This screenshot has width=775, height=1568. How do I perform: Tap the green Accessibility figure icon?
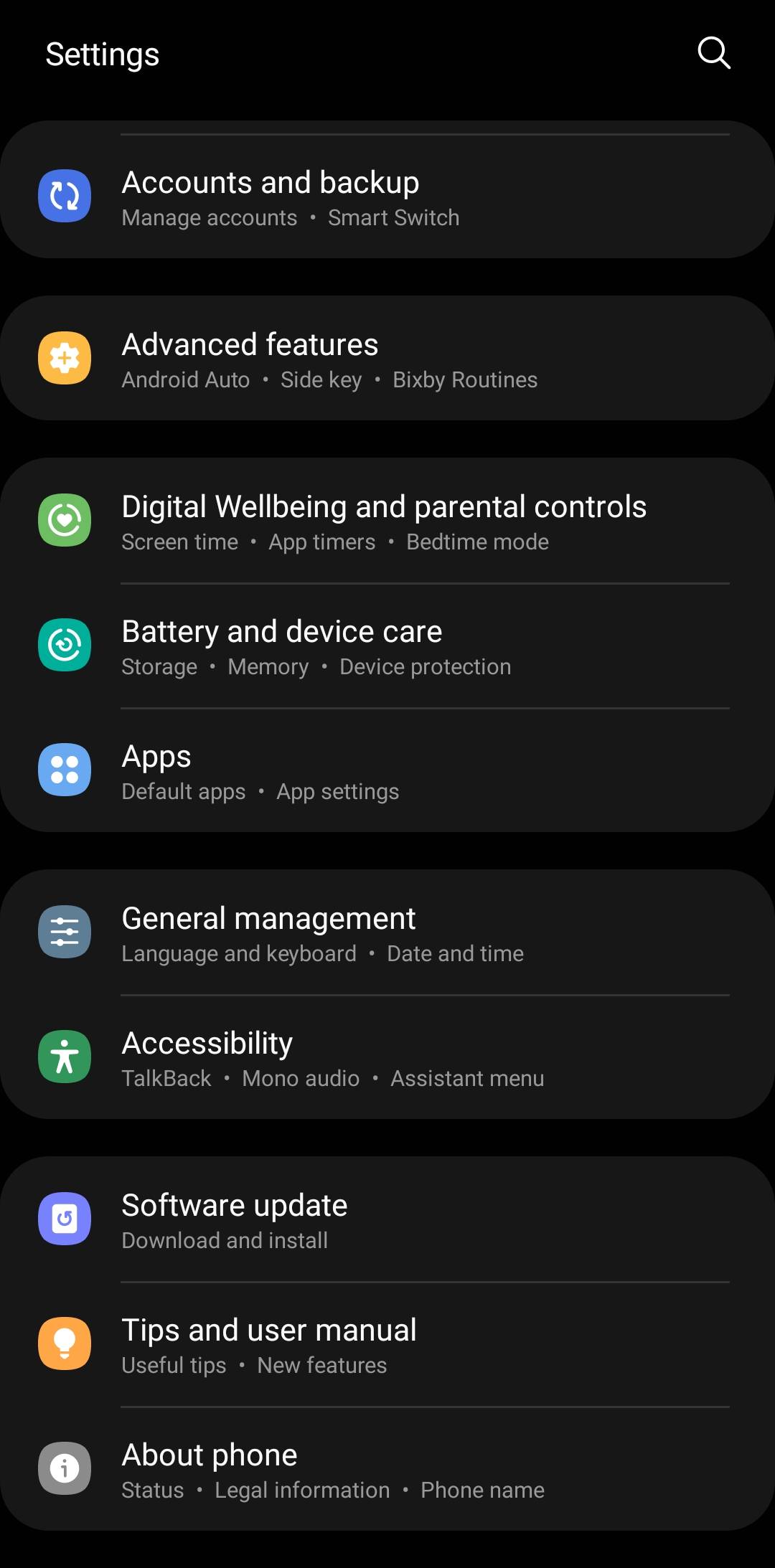(x=65, y=1057)
